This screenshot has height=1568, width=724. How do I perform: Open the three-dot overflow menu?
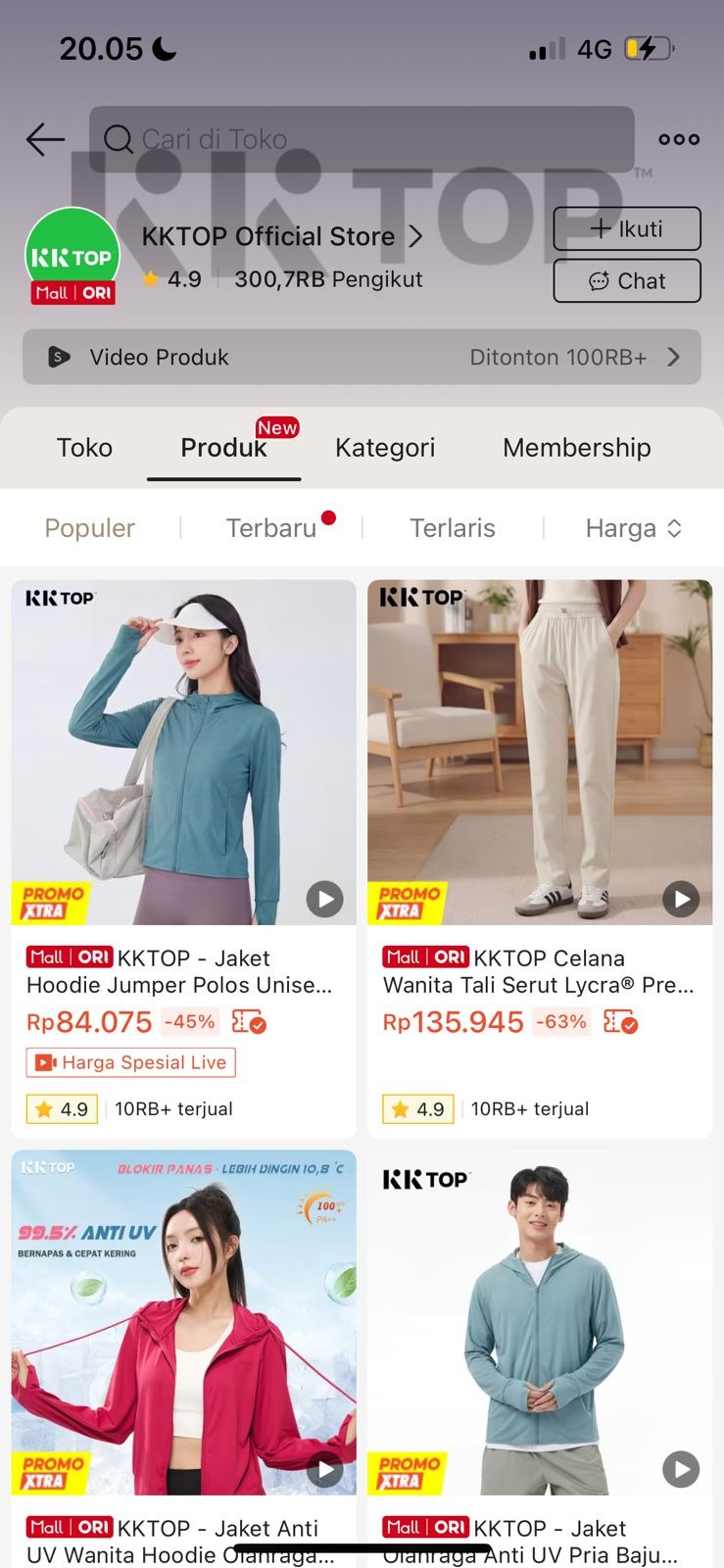pyautogui.click(x=678, y=139)
